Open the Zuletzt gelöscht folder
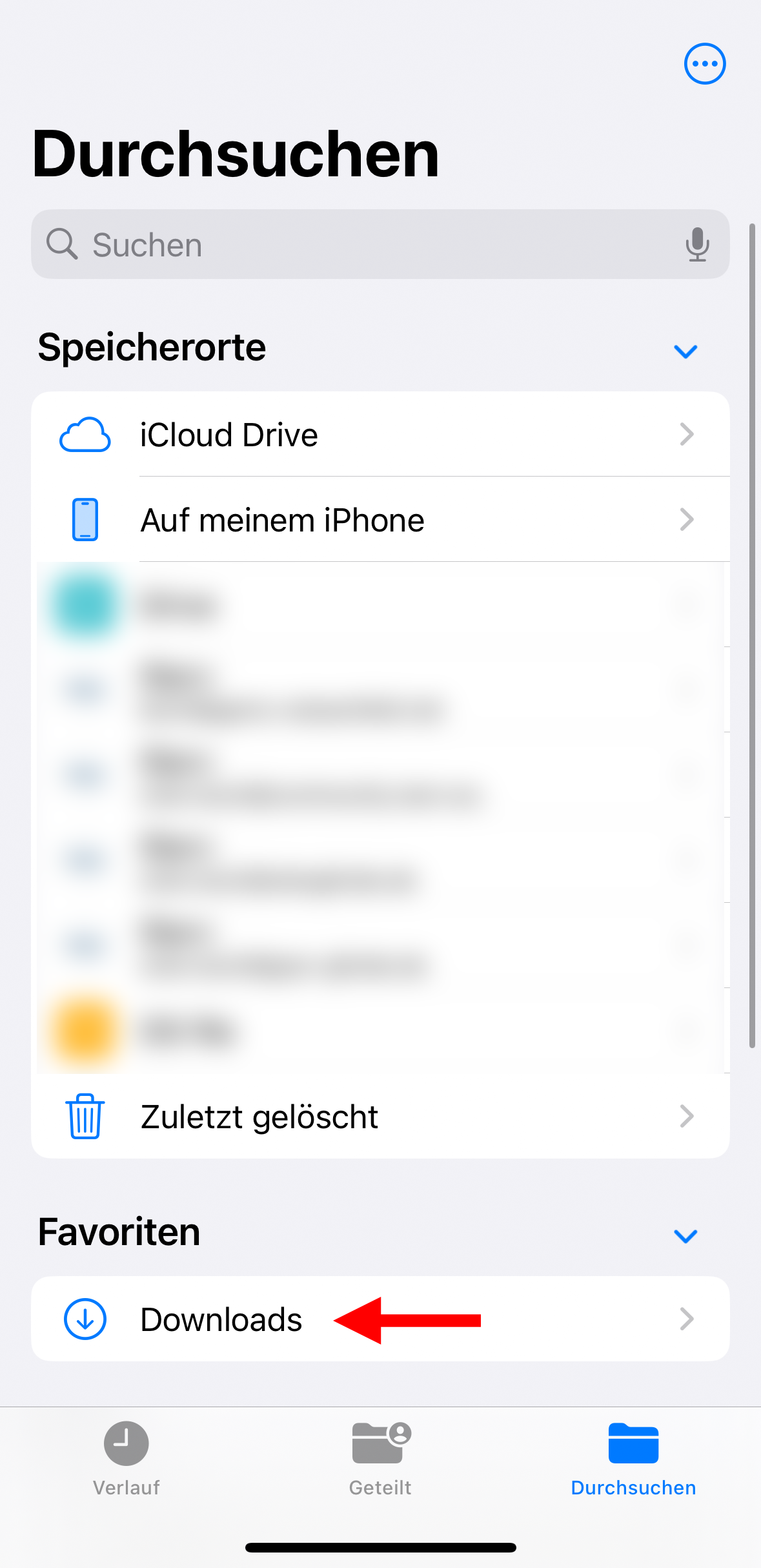Screen dimensions: 761x1568 click(381, 1116)
